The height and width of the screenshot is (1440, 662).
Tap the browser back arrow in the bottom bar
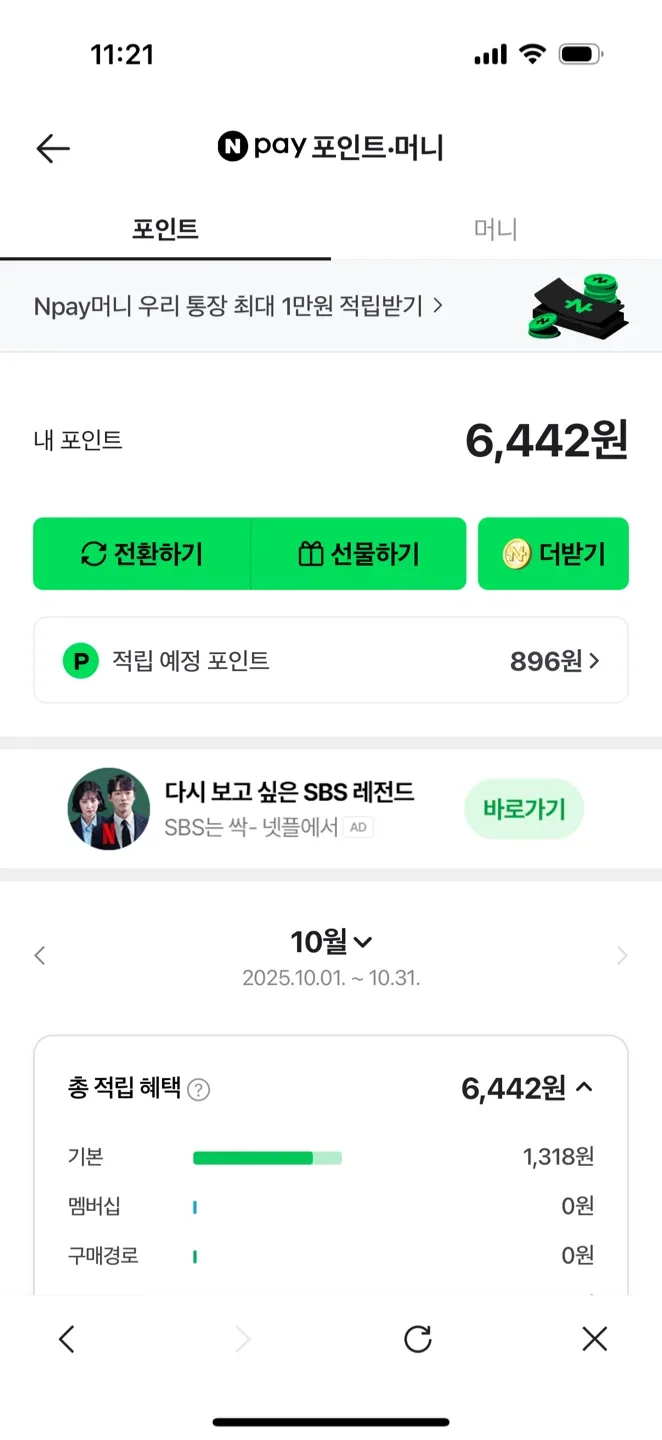67,1339
